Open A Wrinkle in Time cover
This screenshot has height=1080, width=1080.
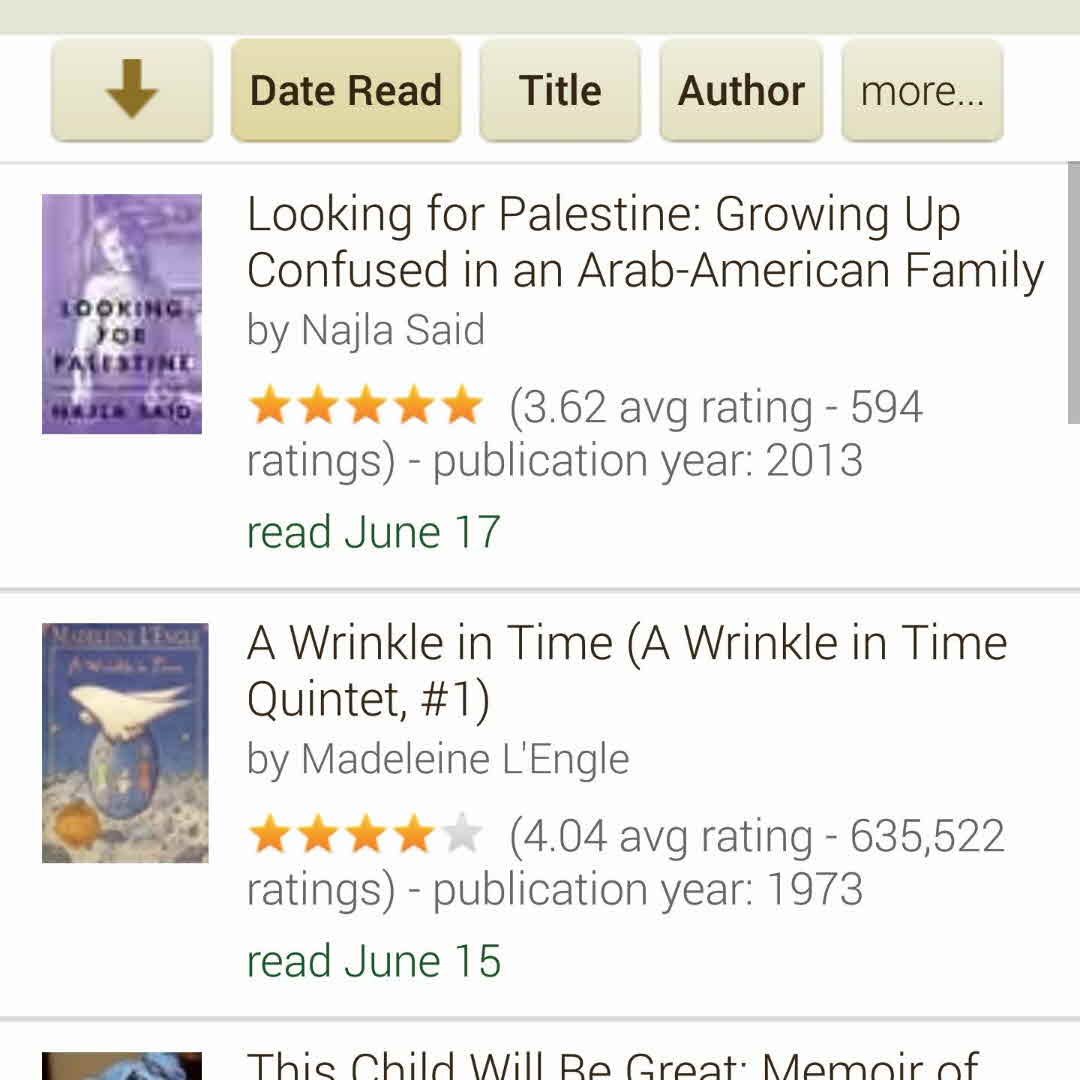tap(125, 742)
